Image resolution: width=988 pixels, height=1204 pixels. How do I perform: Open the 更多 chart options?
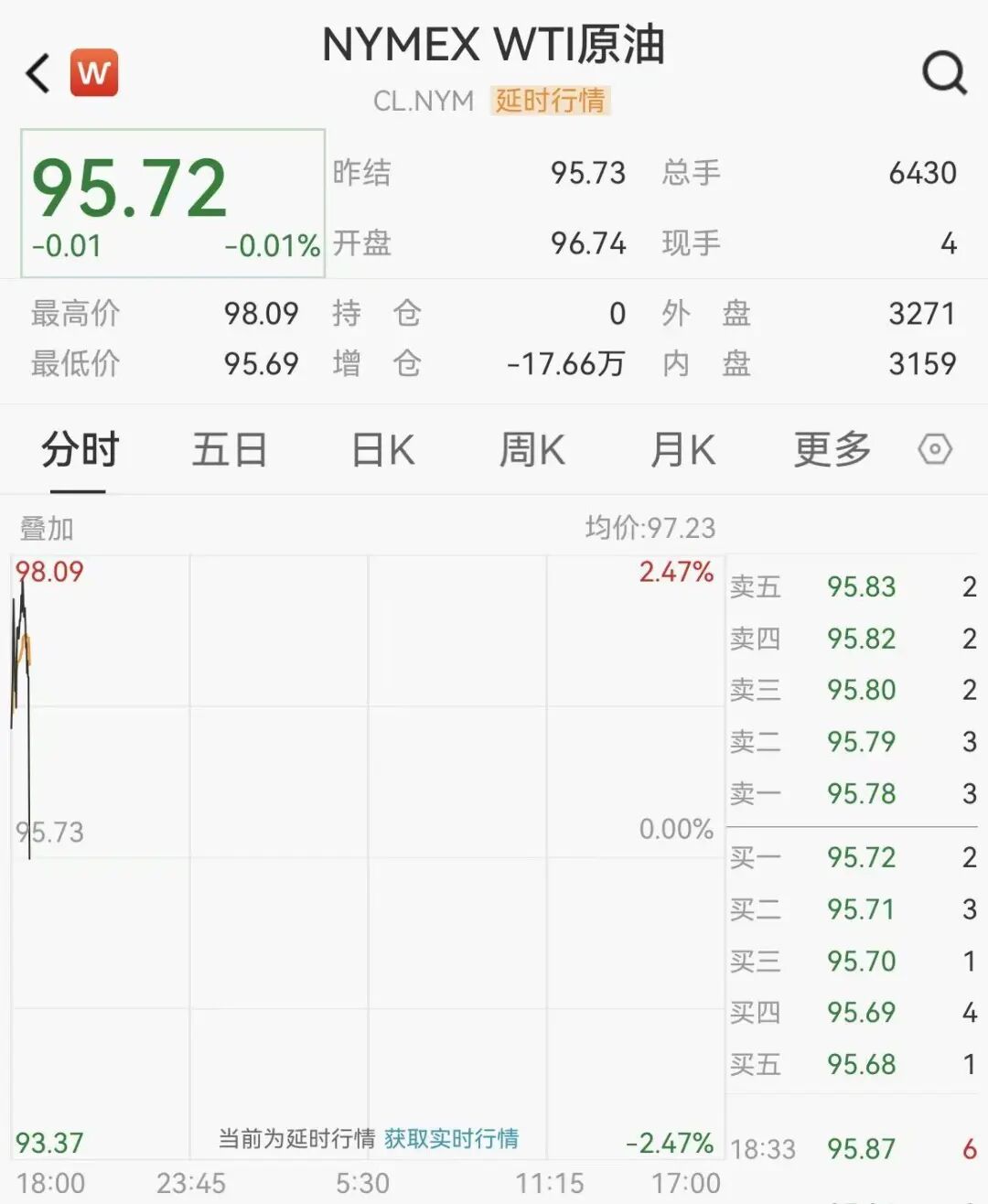(832, 450)
